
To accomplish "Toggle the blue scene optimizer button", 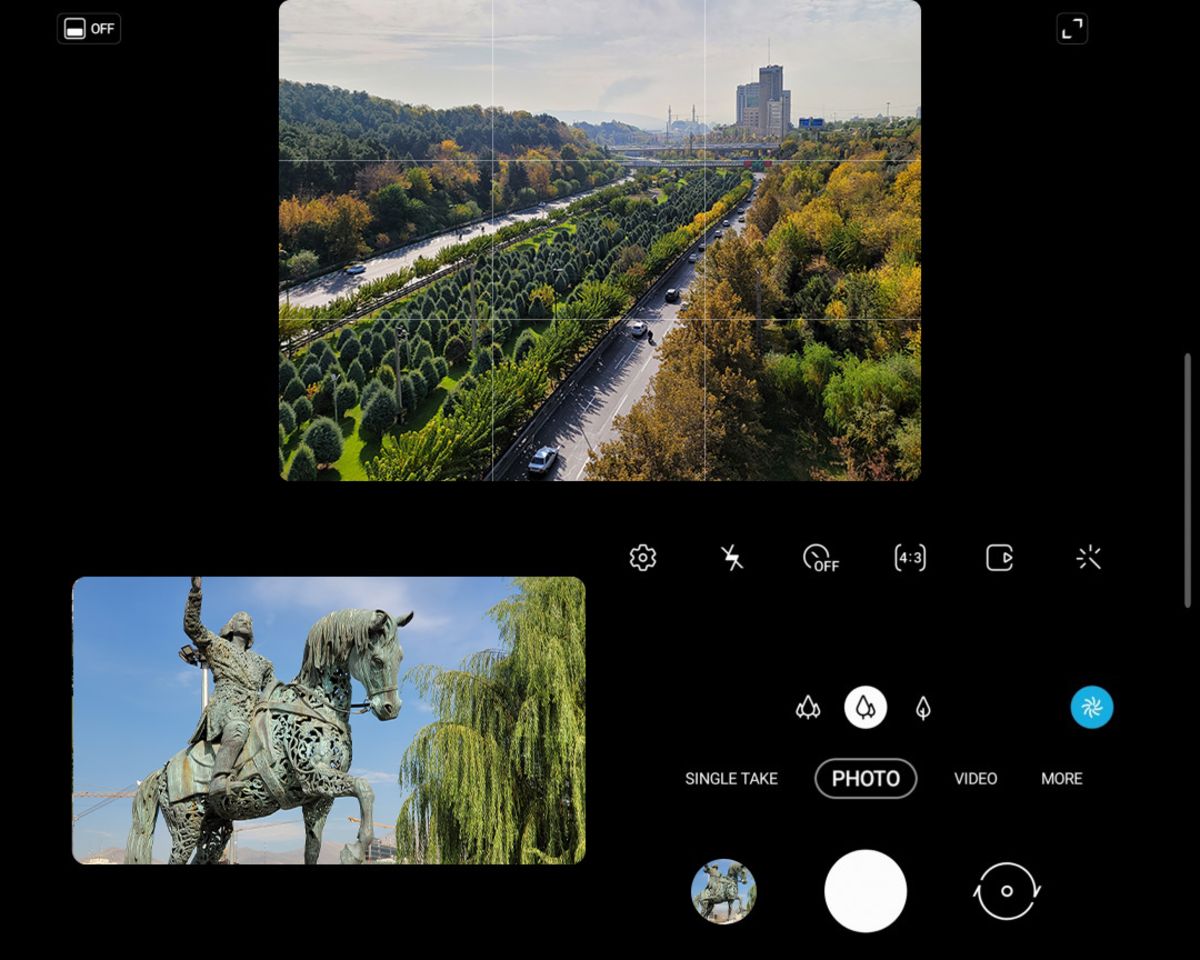I will point(1091,707).
